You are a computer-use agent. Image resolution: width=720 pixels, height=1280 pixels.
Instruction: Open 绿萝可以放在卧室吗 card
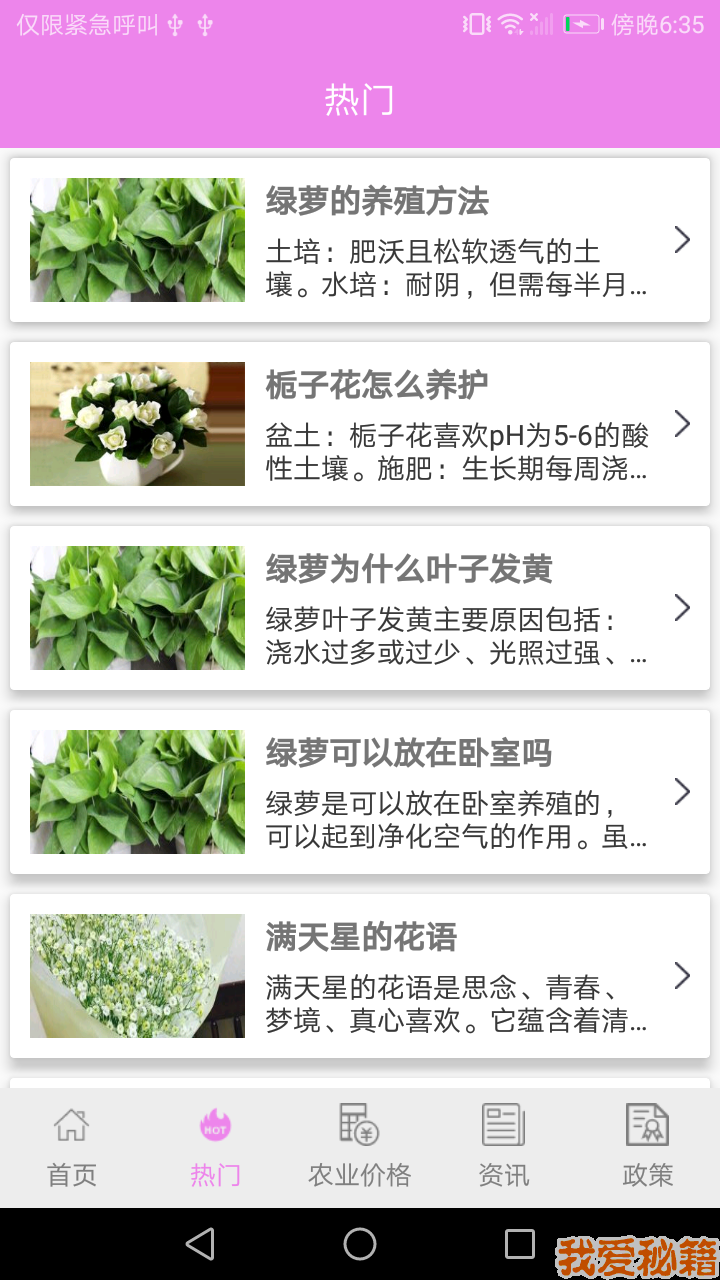pyautogui.click(x=360, y=792)
